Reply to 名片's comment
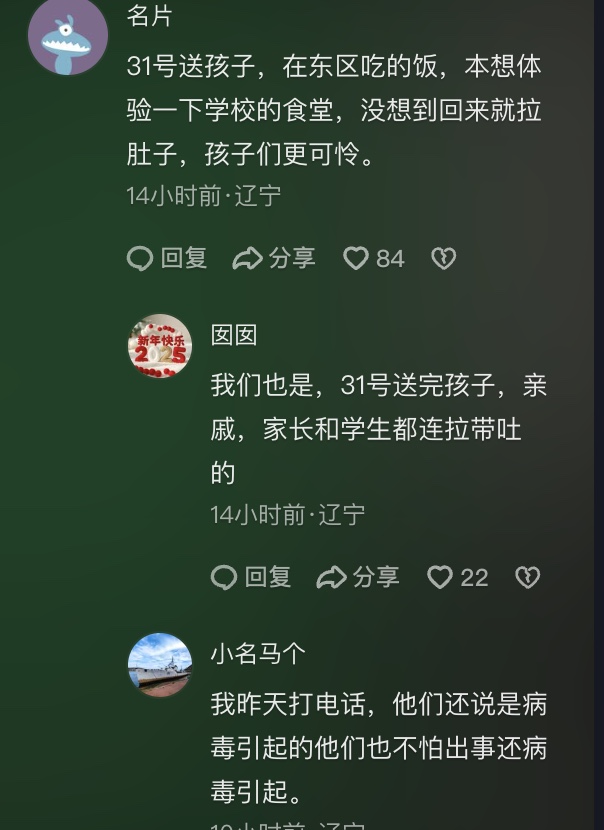The image size is (604, 830). click(167, 259)
